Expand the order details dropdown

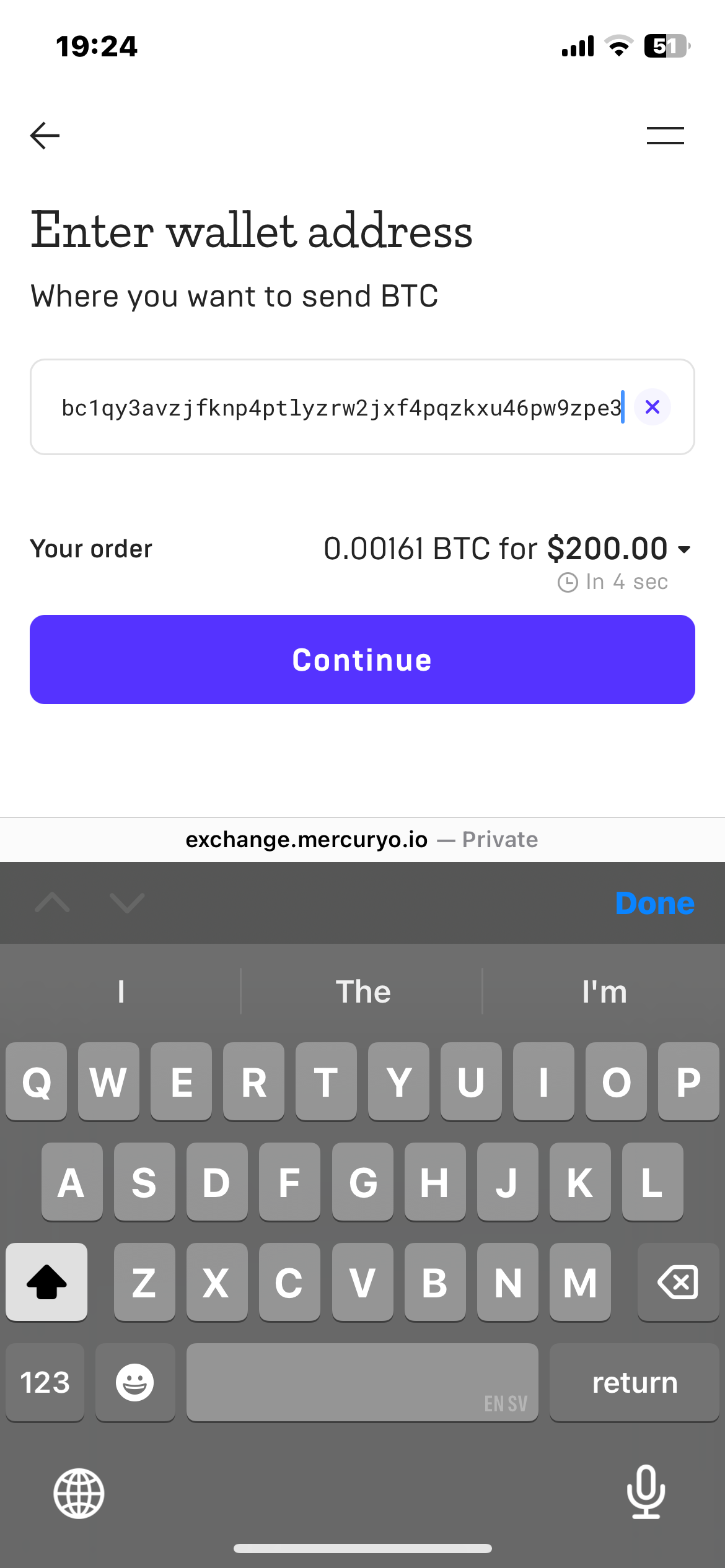click(x=684, y=549)
